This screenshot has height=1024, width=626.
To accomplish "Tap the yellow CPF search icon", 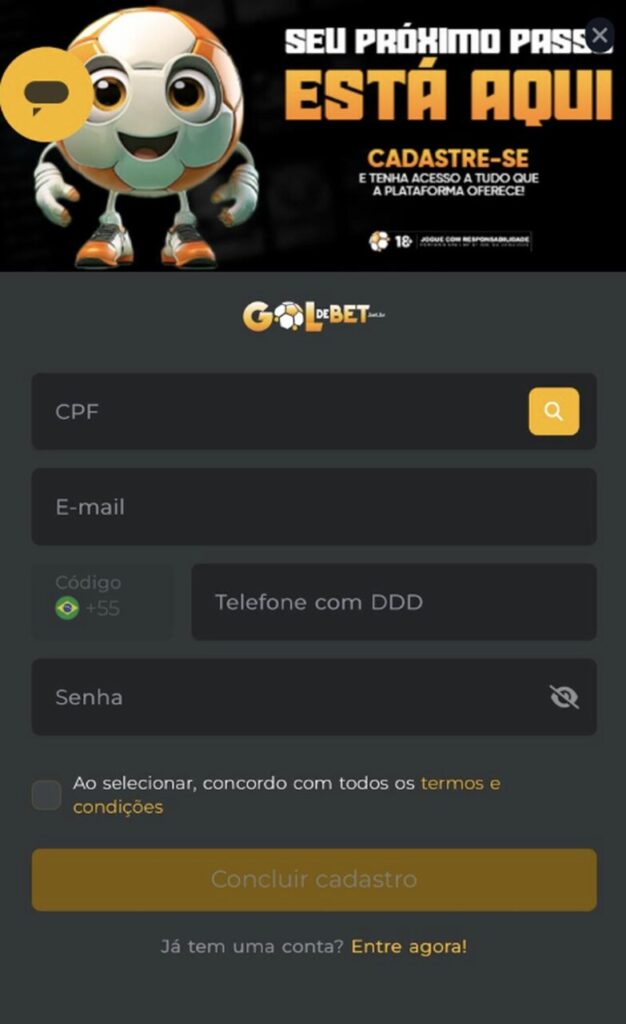I will pyautogui.click(x=553, y=411).
